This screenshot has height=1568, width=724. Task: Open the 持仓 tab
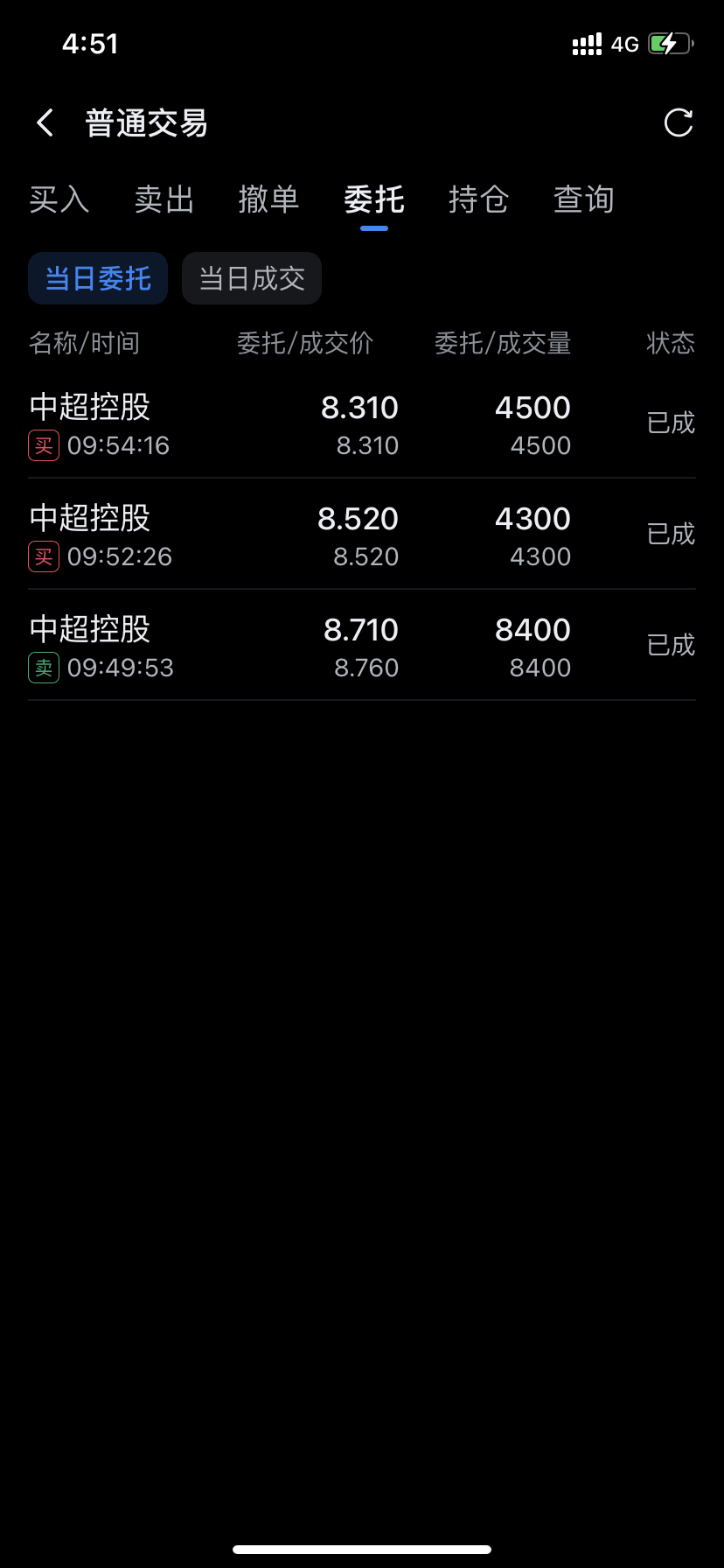(x=478, y=199)
